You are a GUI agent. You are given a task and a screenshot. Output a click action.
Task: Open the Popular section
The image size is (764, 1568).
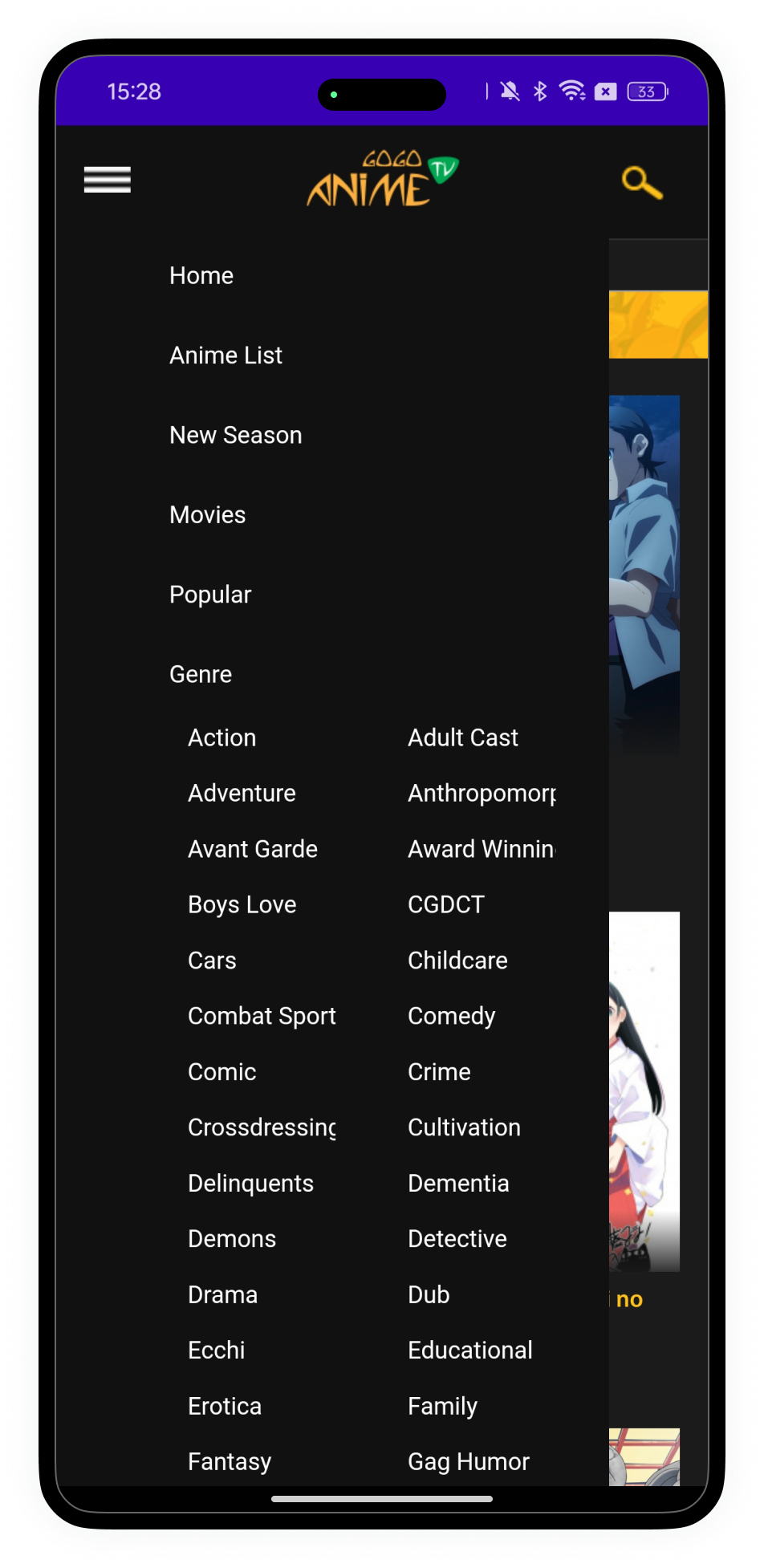(209, 595)
